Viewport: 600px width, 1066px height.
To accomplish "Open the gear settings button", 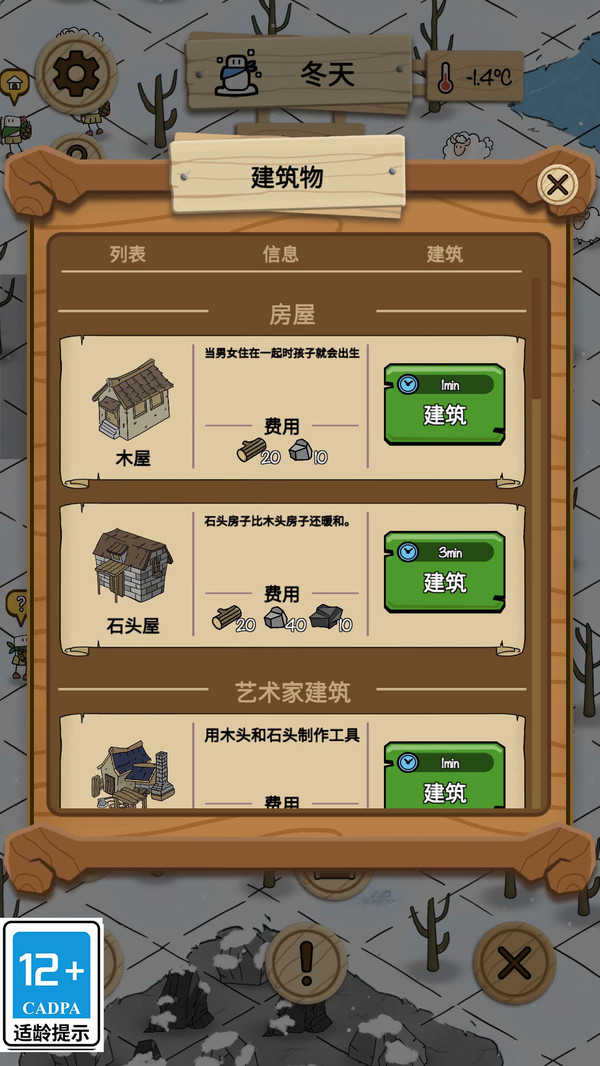I will [75, 73].
